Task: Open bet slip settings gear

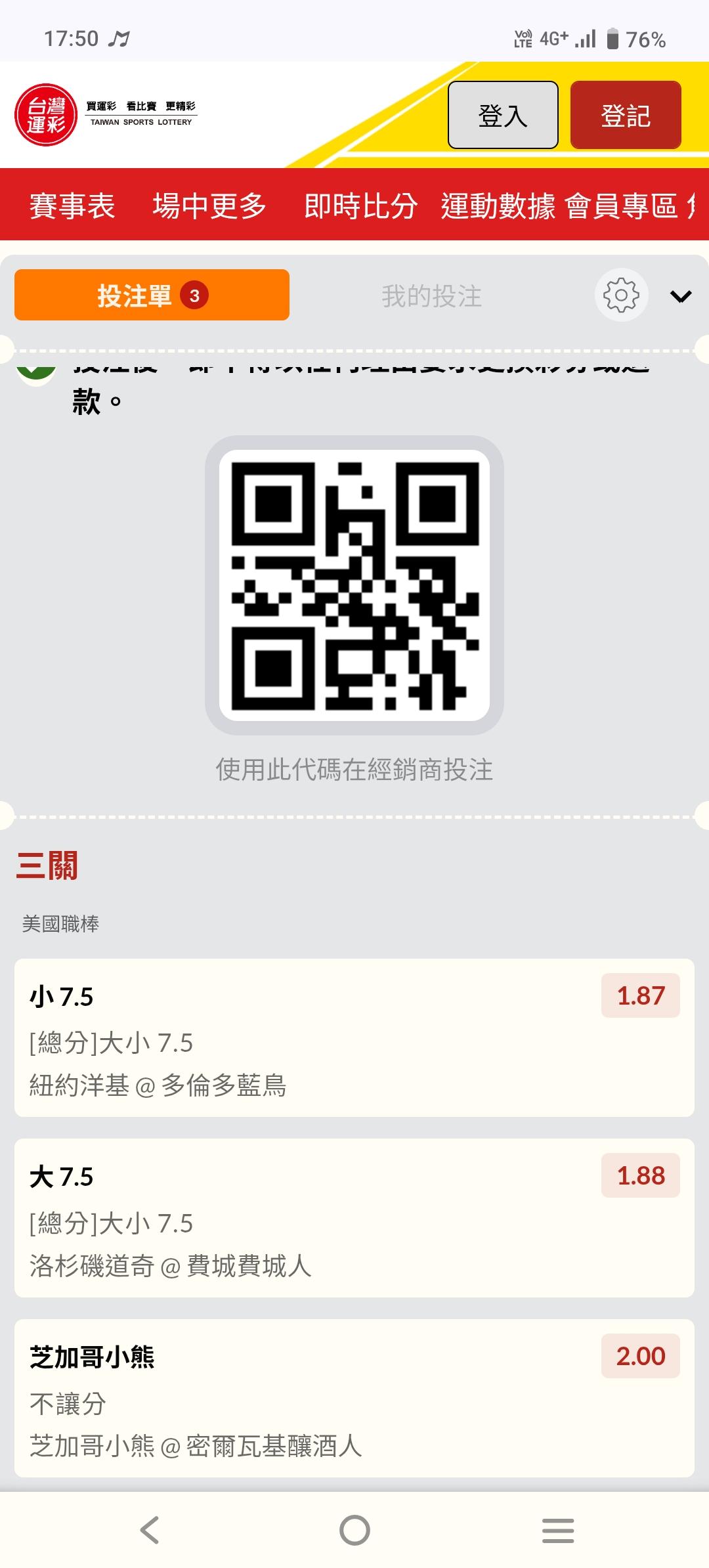Action: 621,295
